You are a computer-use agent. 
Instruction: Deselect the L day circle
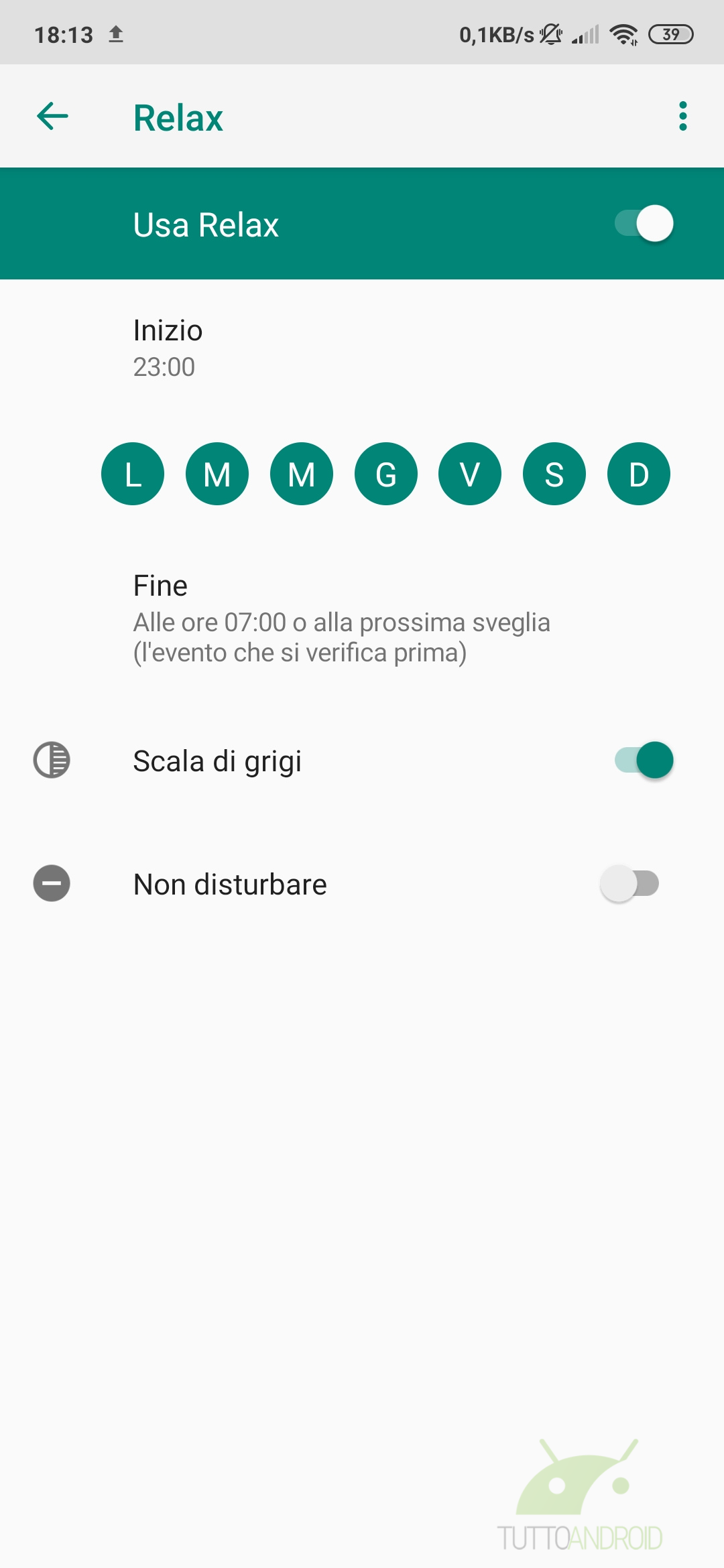(x=133, y=474)
